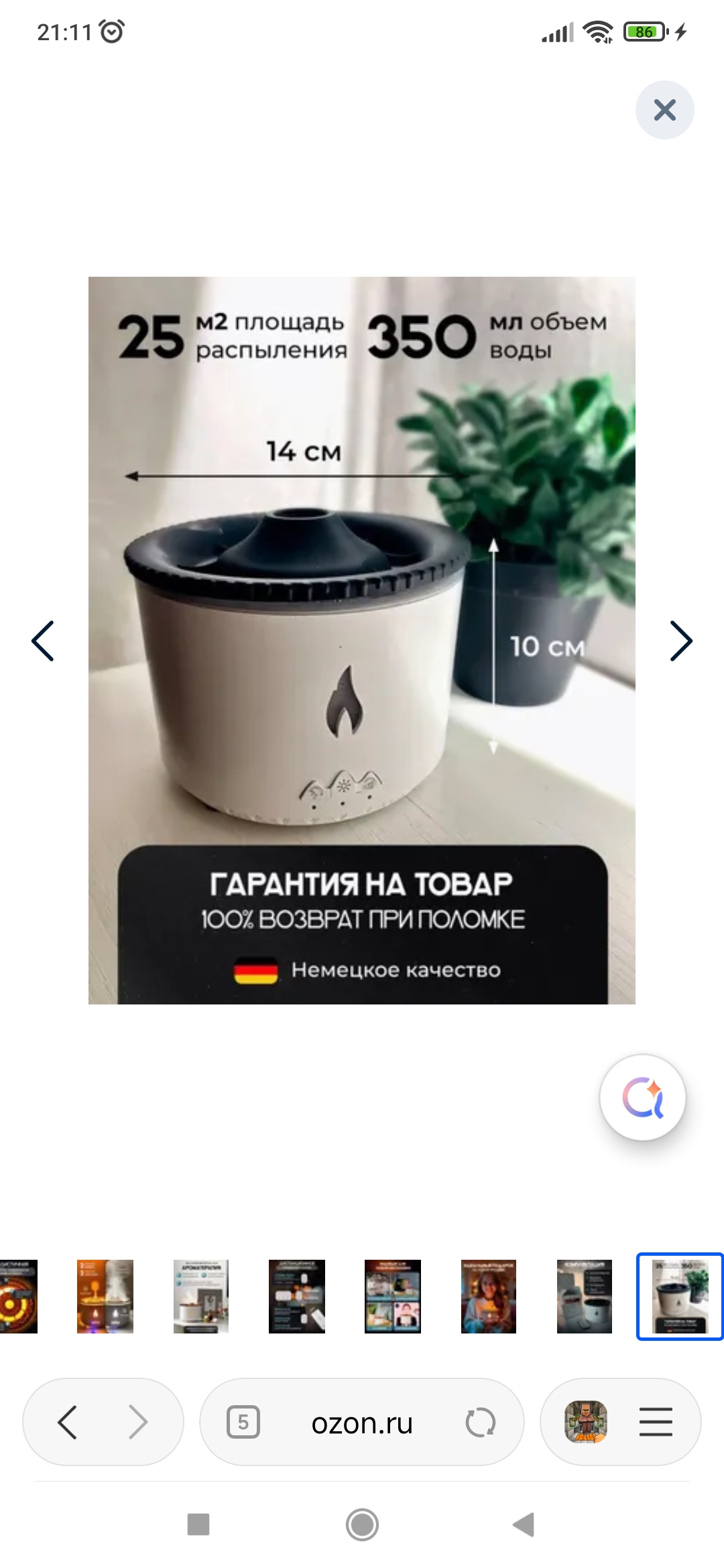
Task: Open the AI assistant floating button
Action: click(642, 1098)
